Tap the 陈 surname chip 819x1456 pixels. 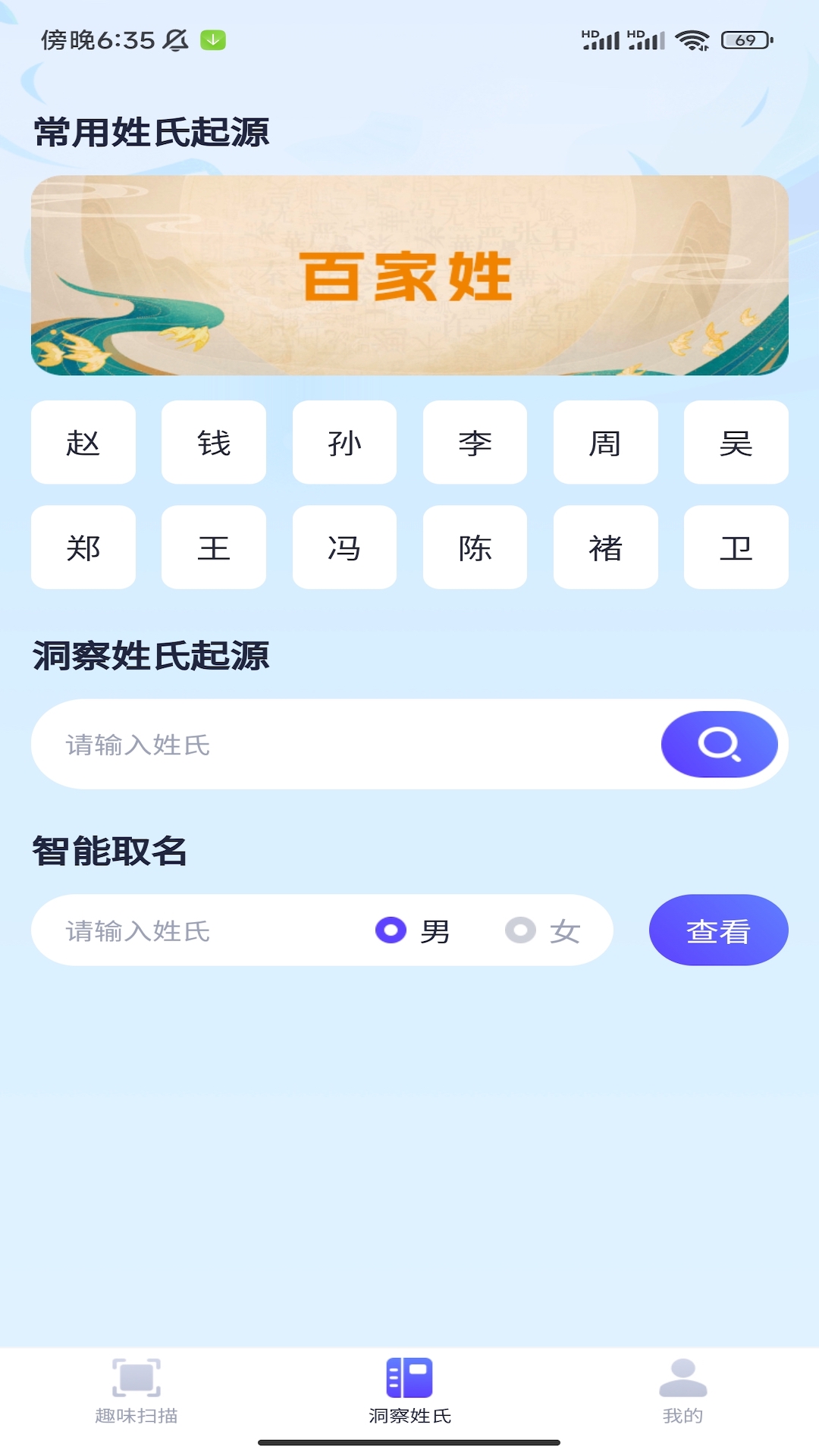(x=475, y=548)
